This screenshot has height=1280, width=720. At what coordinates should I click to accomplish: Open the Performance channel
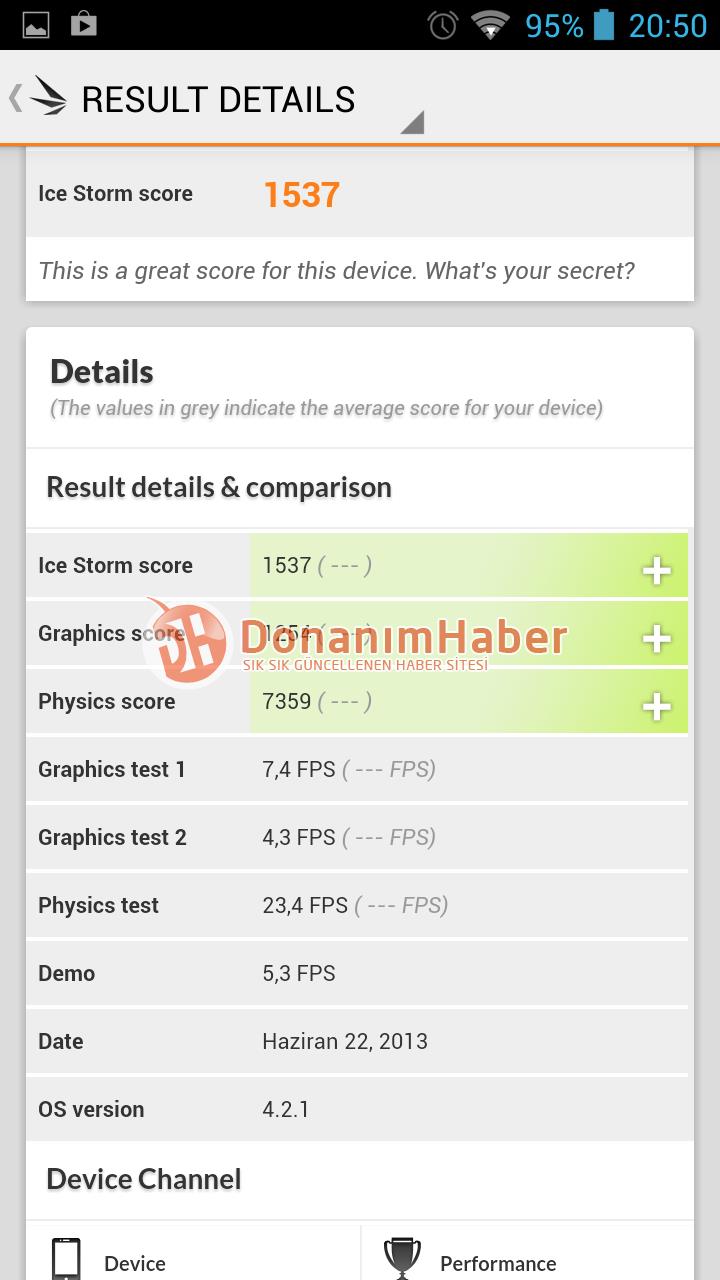click(x=527, y=1252)
